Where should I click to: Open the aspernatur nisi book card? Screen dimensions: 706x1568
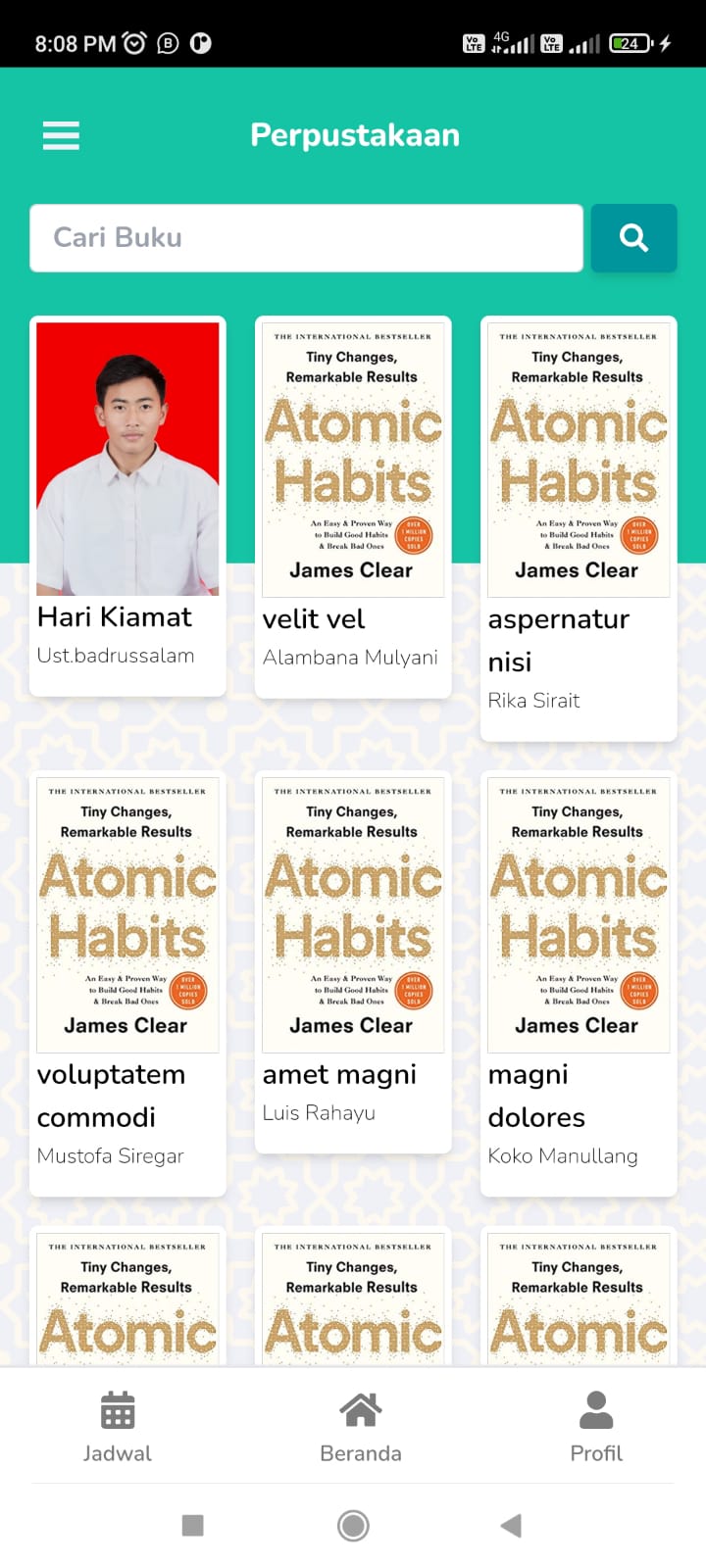coord(579,526)
